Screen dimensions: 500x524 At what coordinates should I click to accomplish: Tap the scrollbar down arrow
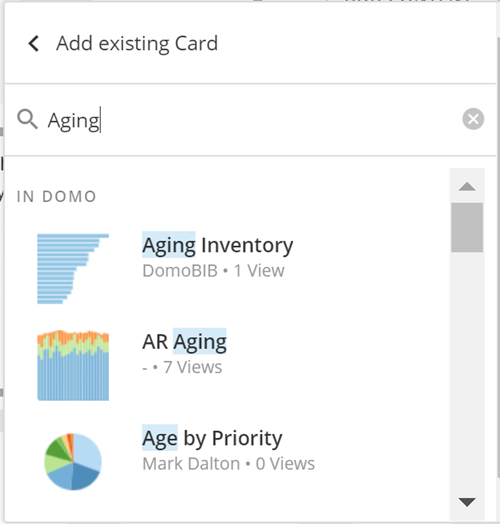point(467,502)
